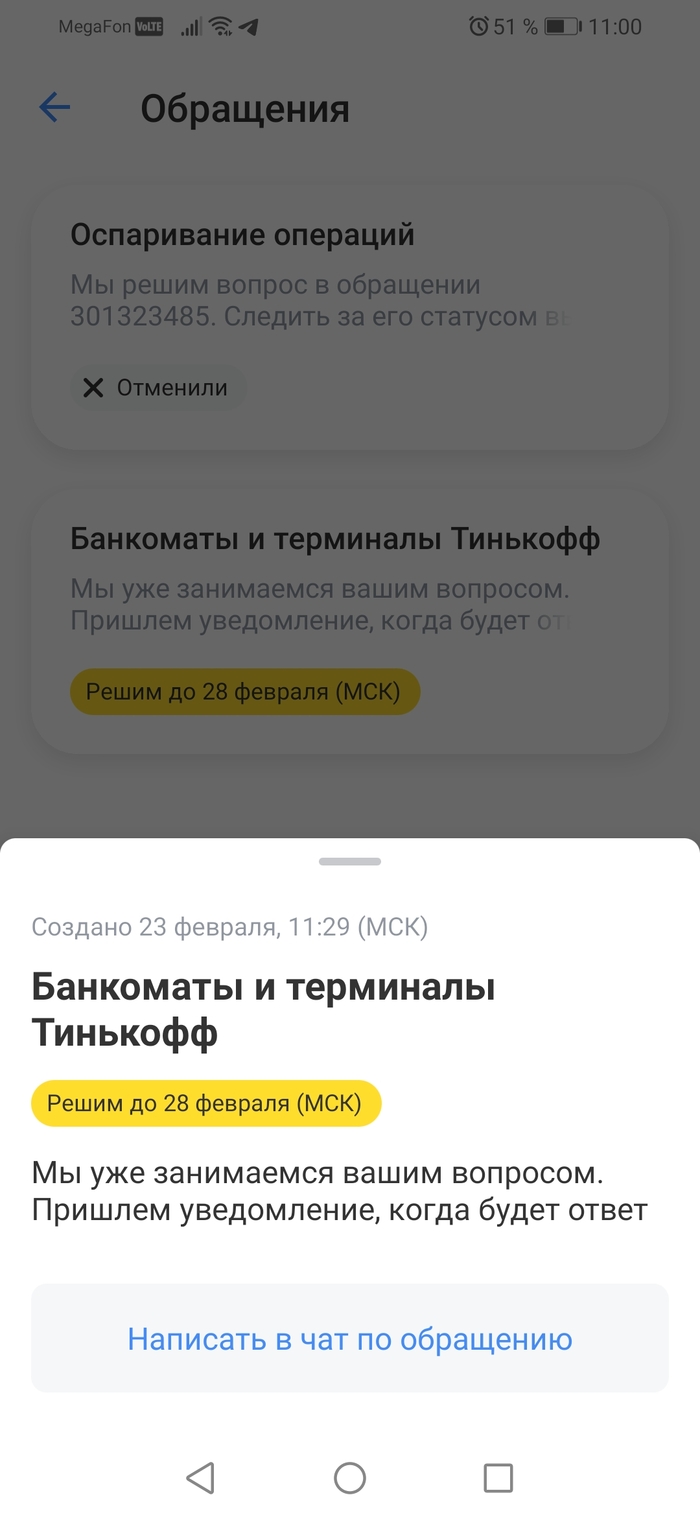
Task: Go back using the header arrow
Action: point(55,108)
